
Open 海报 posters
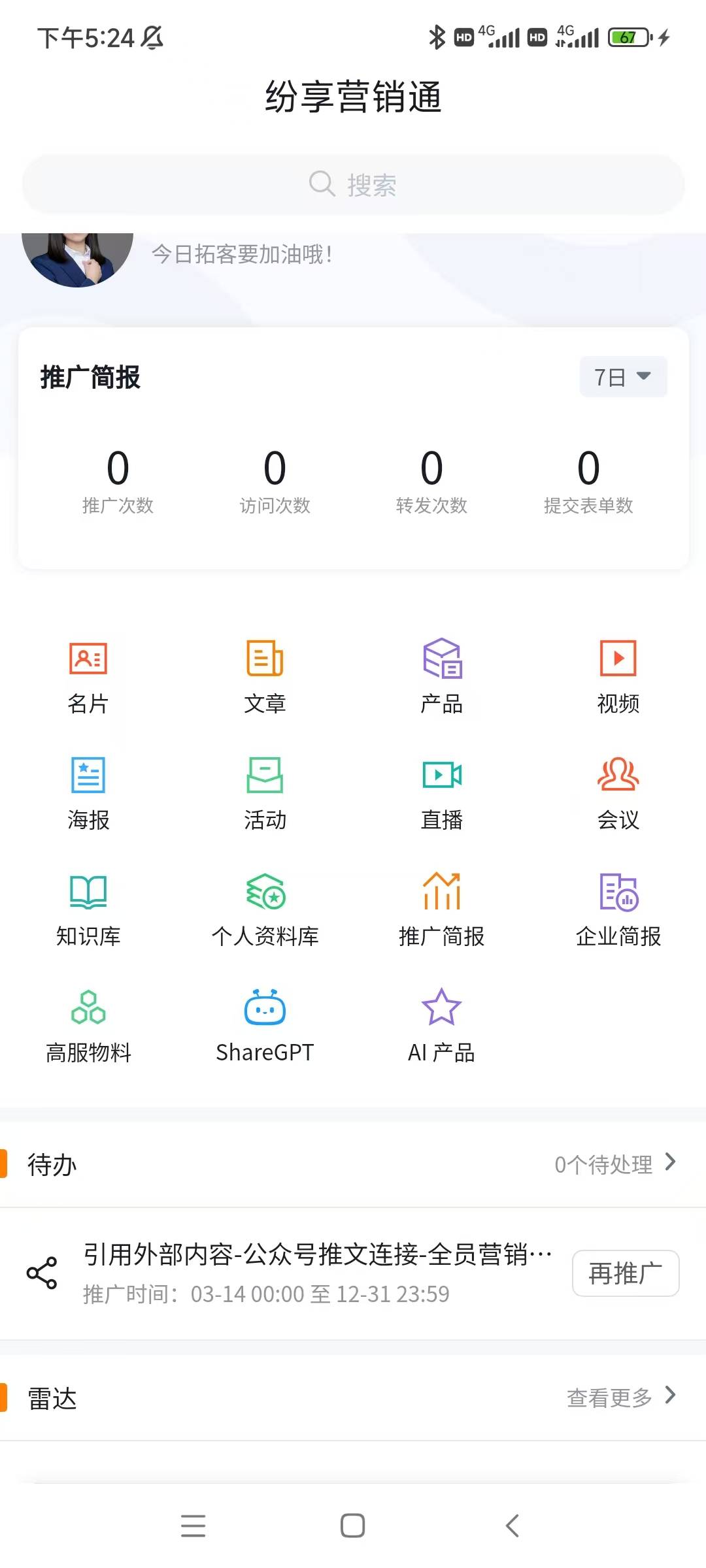click(88, 792)
